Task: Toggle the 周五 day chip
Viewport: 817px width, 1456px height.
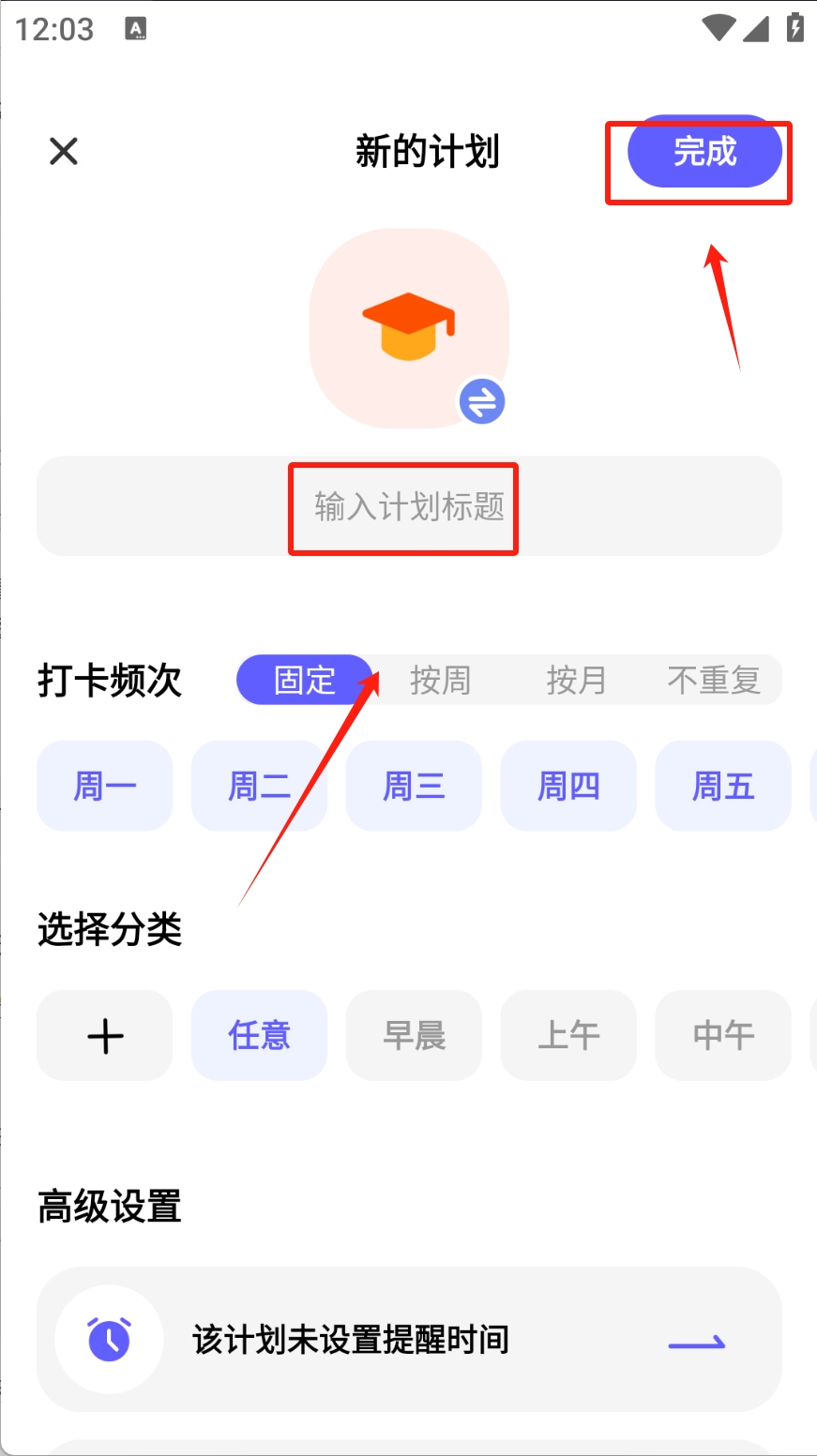Action: [x=722, y=786]
